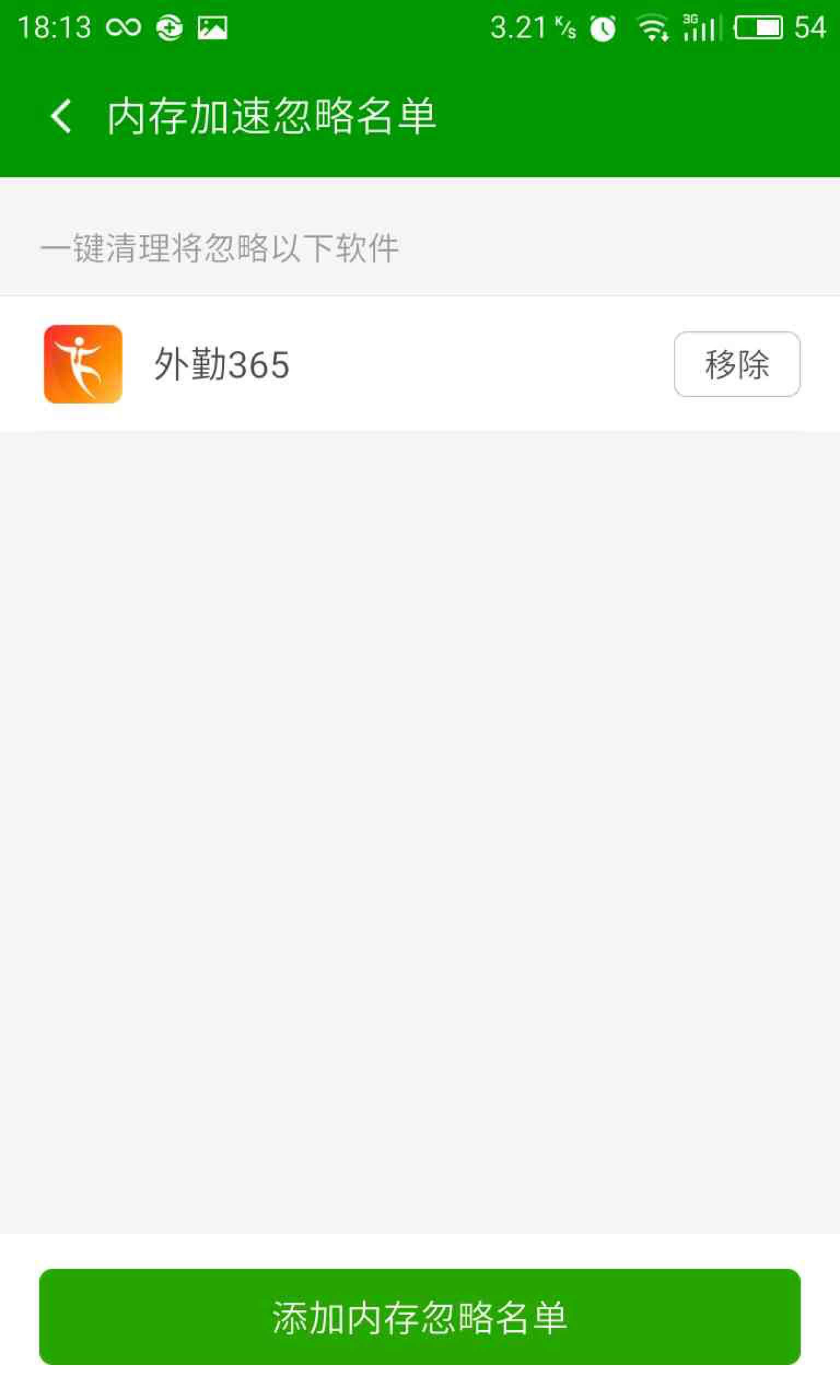Remove 外勤365 from the ignore list
This screenshot has height=1400, width=840.
click(737, 364)
